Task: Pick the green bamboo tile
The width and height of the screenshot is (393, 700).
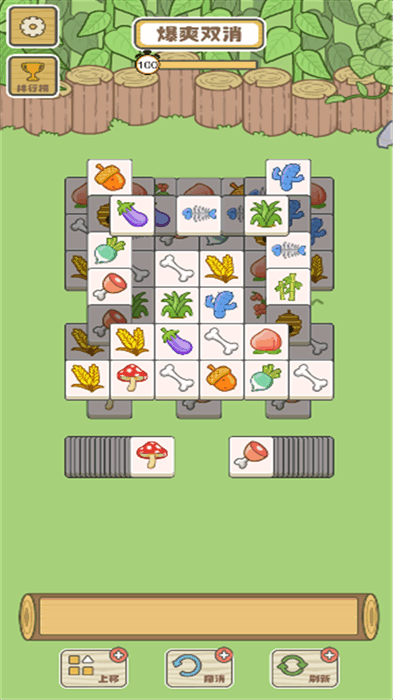Action: (288, 287)
